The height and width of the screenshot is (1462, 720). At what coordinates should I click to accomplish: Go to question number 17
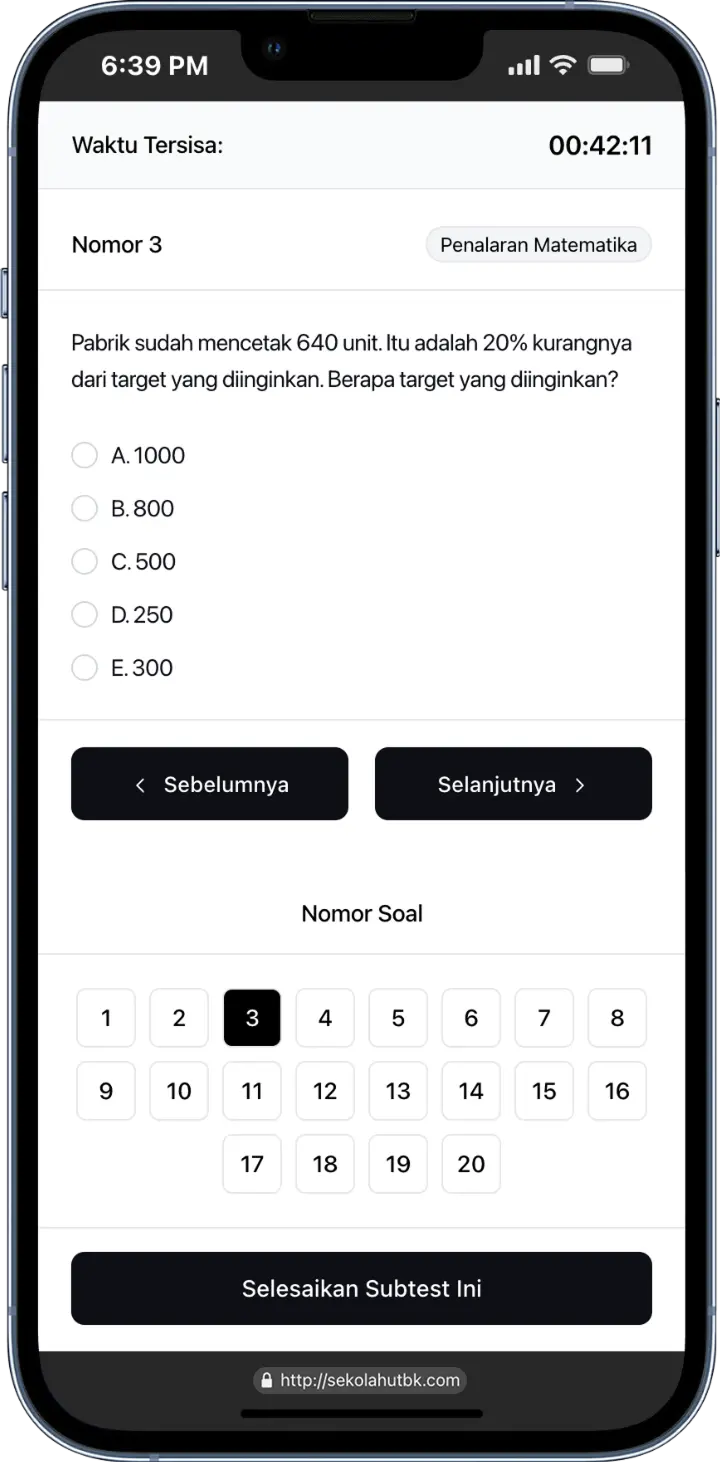tap(252, 1164)
